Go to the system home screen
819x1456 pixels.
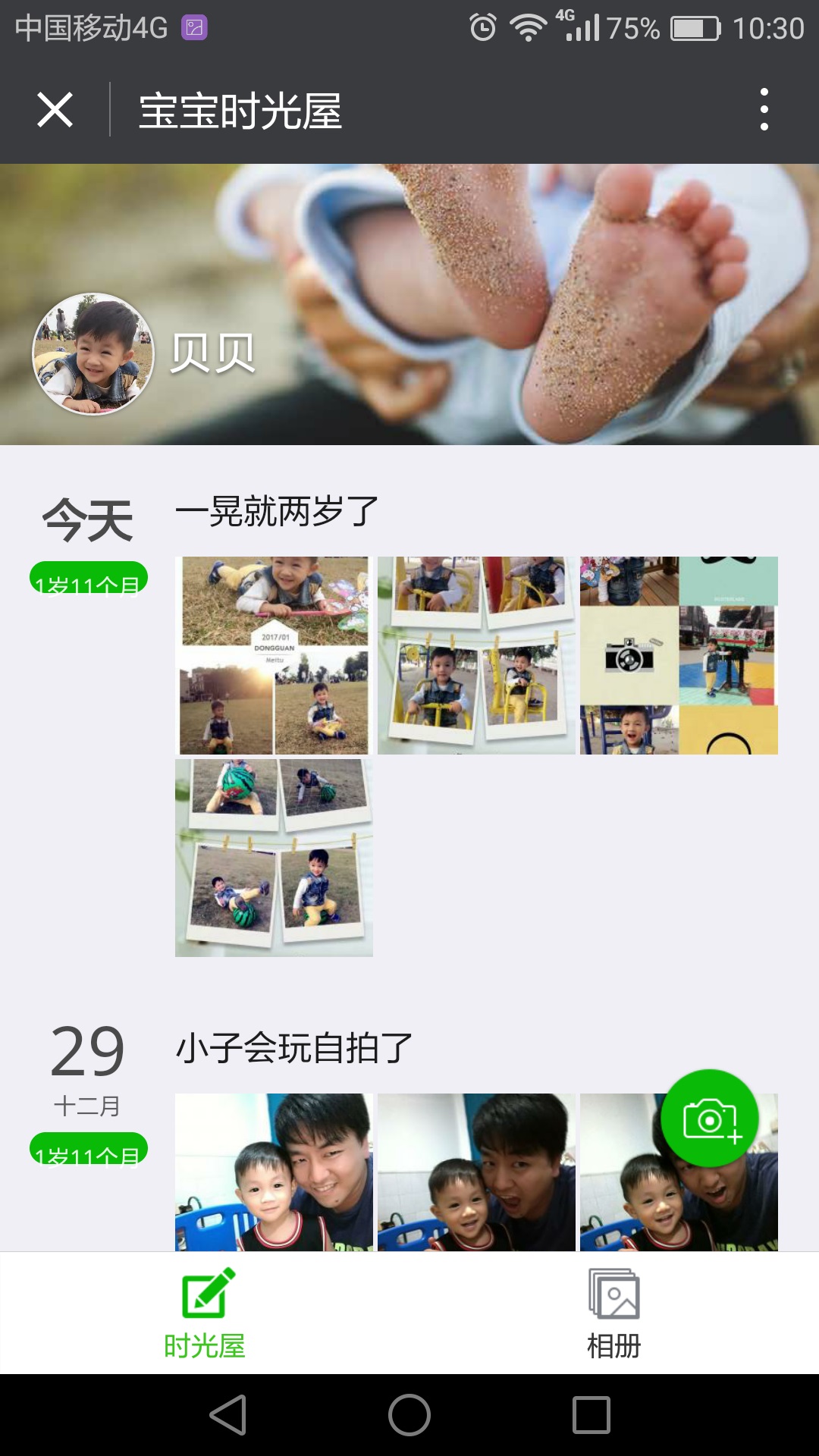(x=409, y=1415)
